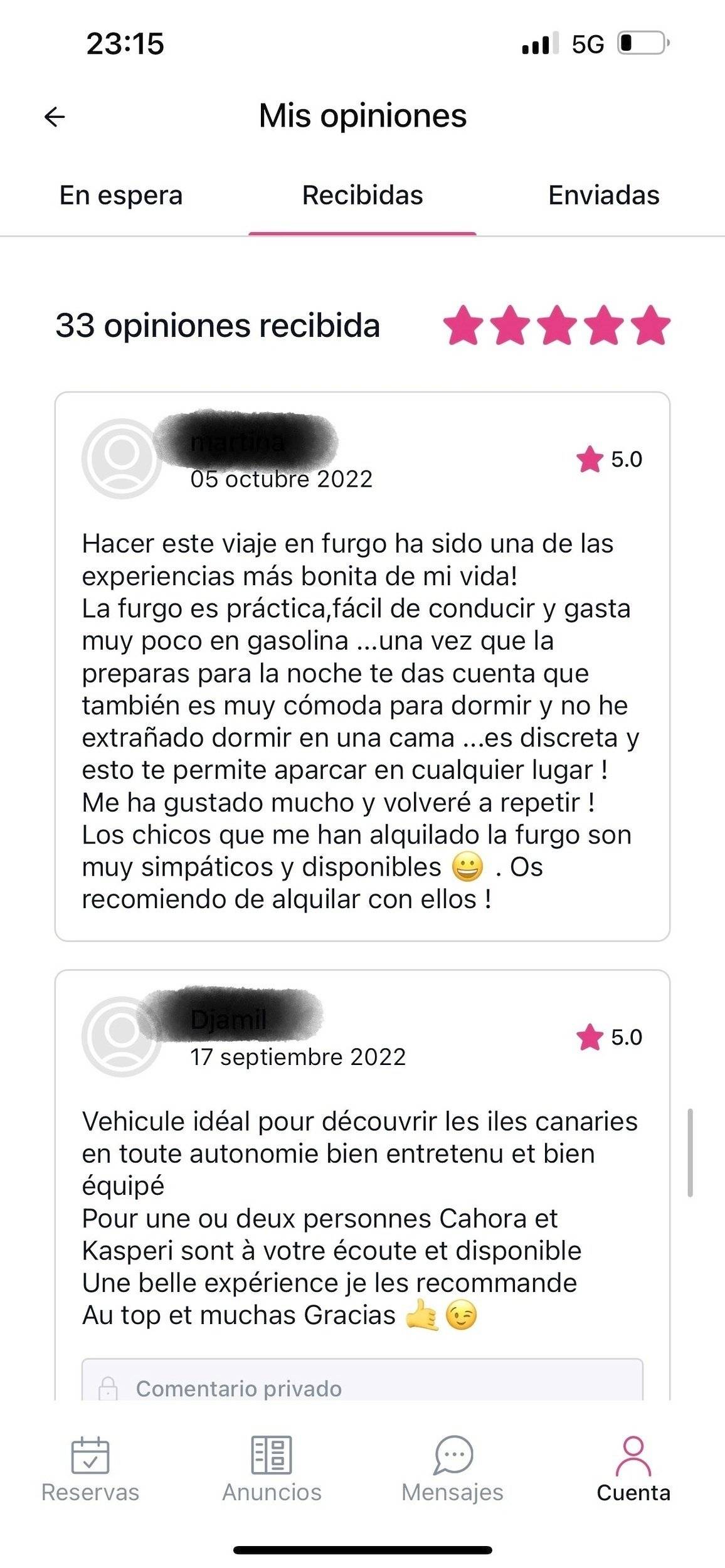Tap the back arrow to leave Mis opiniones
Image resolution: width=725 pixels, height=1568 pixels.
click(55, 116)
